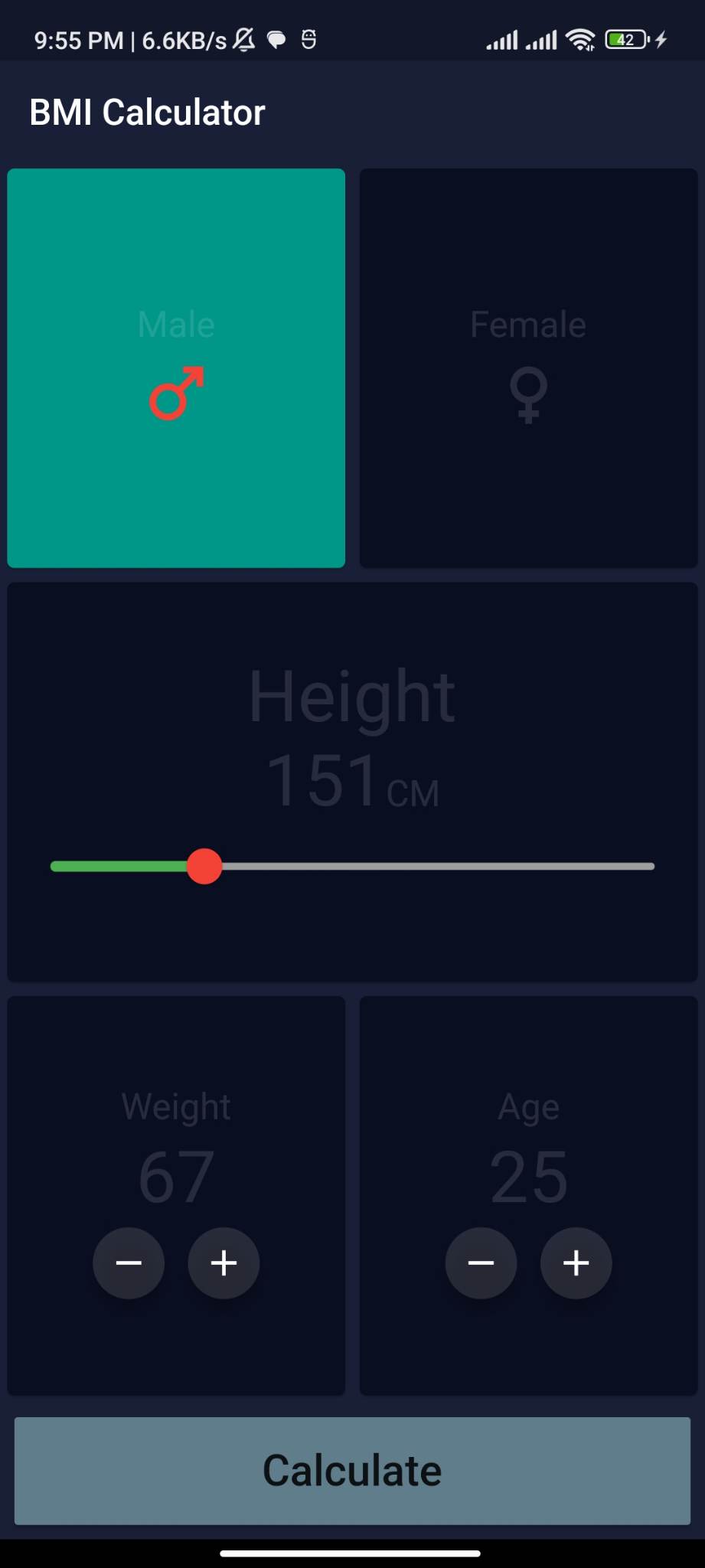Tap the Wi-Fi signal indicator
Image resolution: width=705 pixels, height=1568 pixels.
581,38
